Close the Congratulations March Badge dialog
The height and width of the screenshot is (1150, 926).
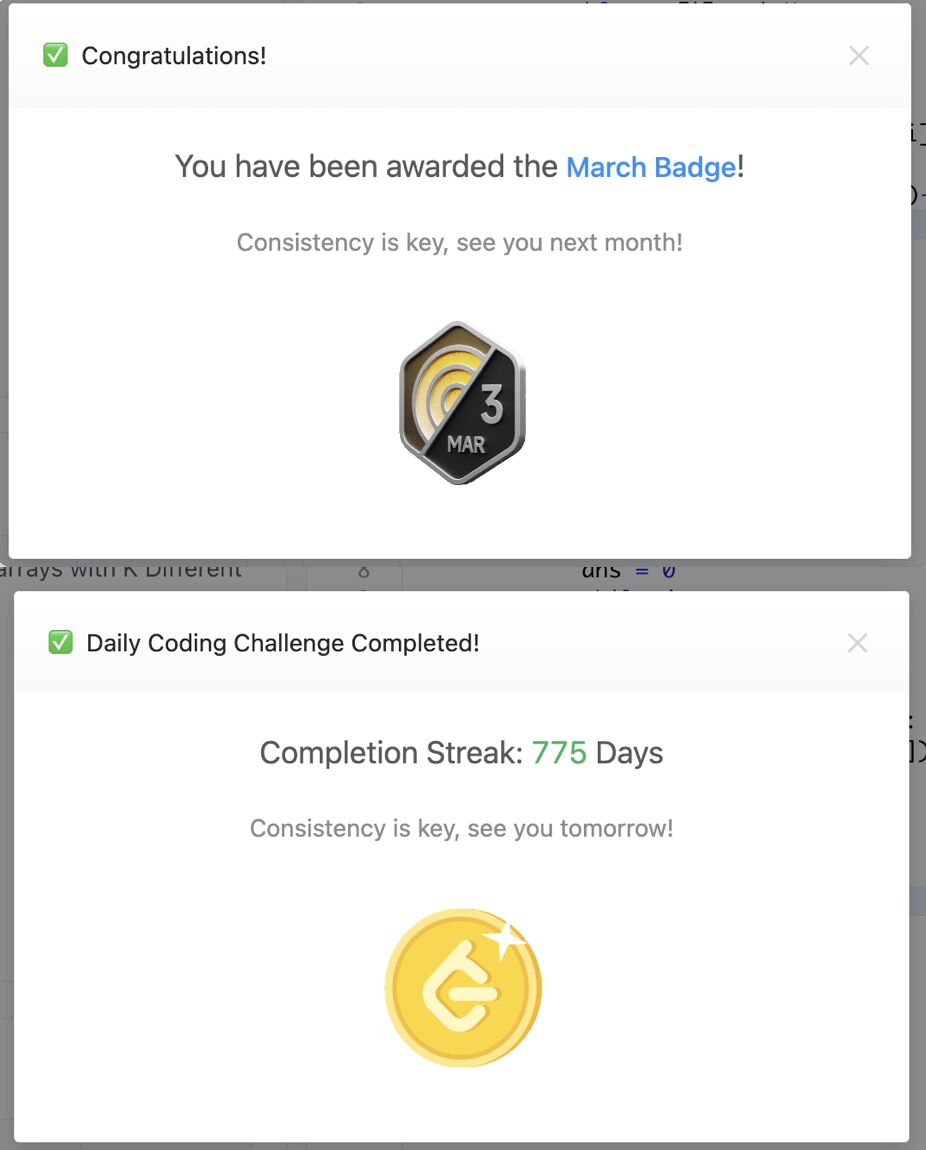click(858, 56)
